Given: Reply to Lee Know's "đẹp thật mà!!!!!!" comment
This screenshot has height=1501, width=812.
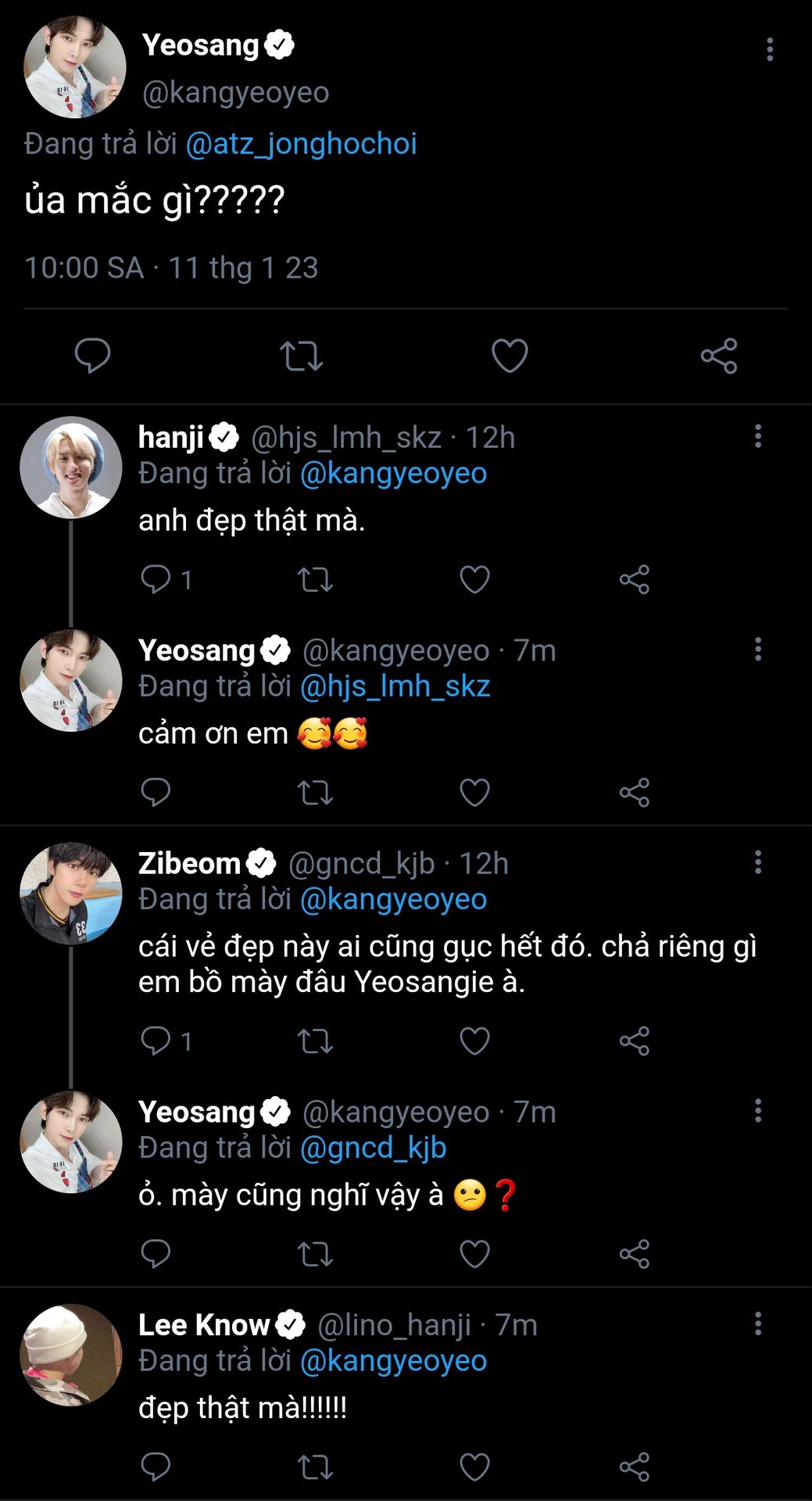Looking at the screenshot, I should click(156, 1467).
